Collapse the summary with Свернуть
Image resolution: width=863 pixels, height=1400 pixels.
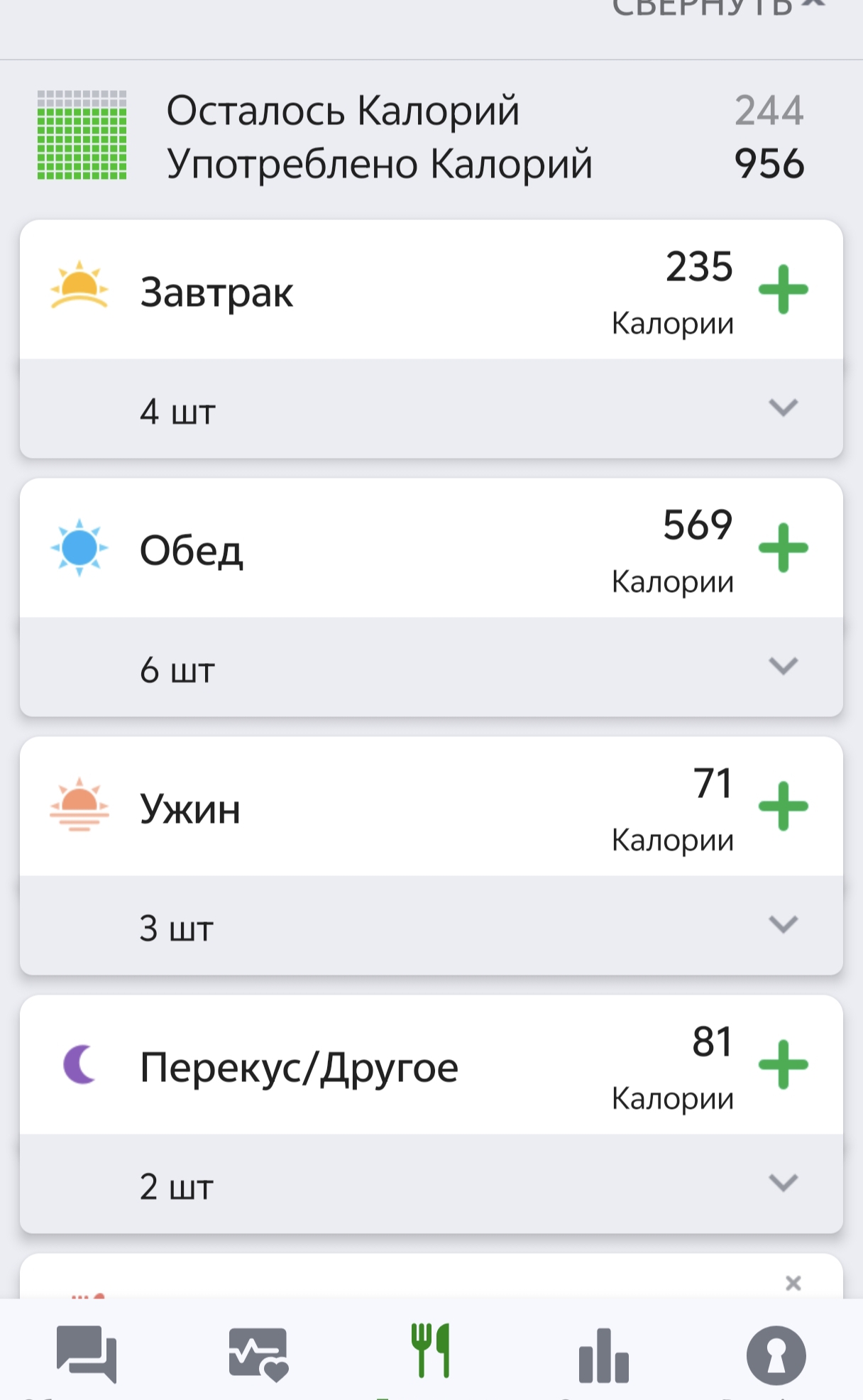tap(717, 9)
